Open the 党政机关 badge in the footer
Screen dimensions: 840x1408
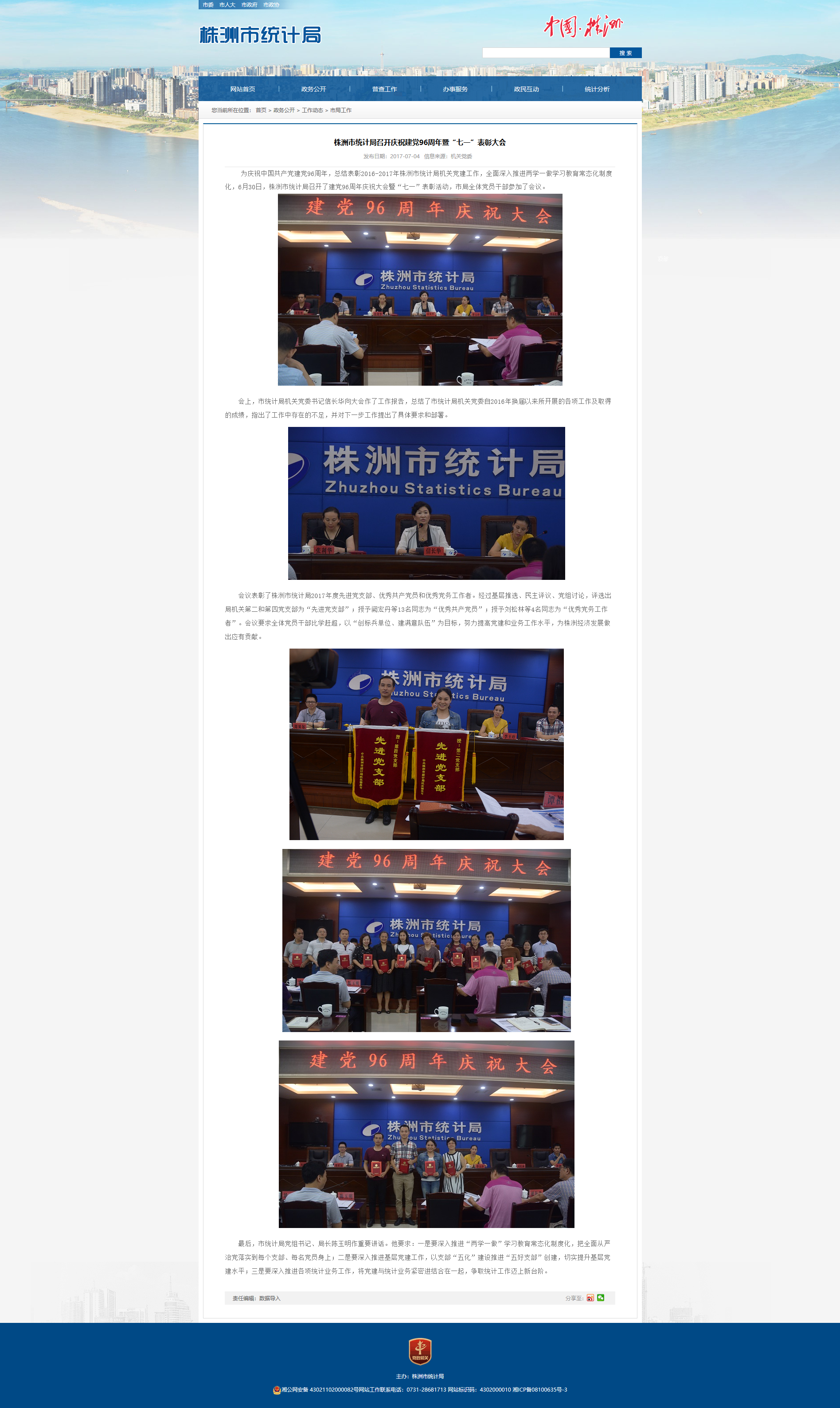(420, 1351)
